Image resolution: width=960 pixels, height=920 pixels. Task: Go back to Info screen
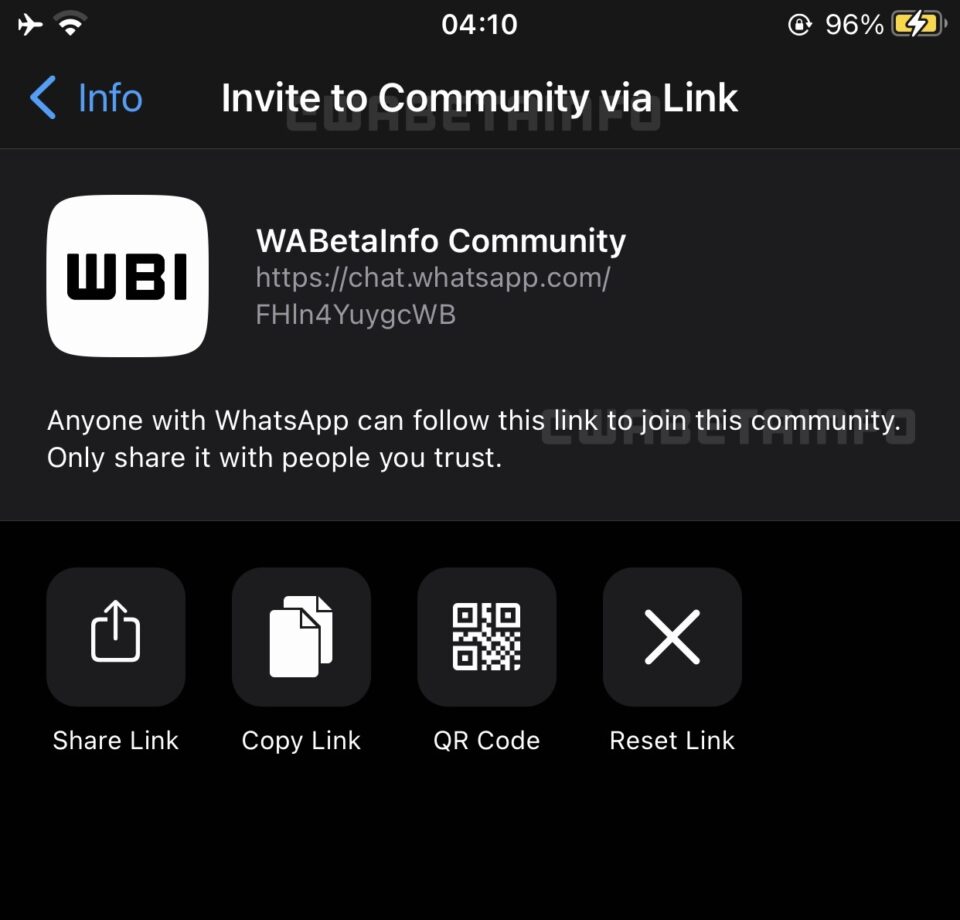pyautogui.click(x=87, y=98)
